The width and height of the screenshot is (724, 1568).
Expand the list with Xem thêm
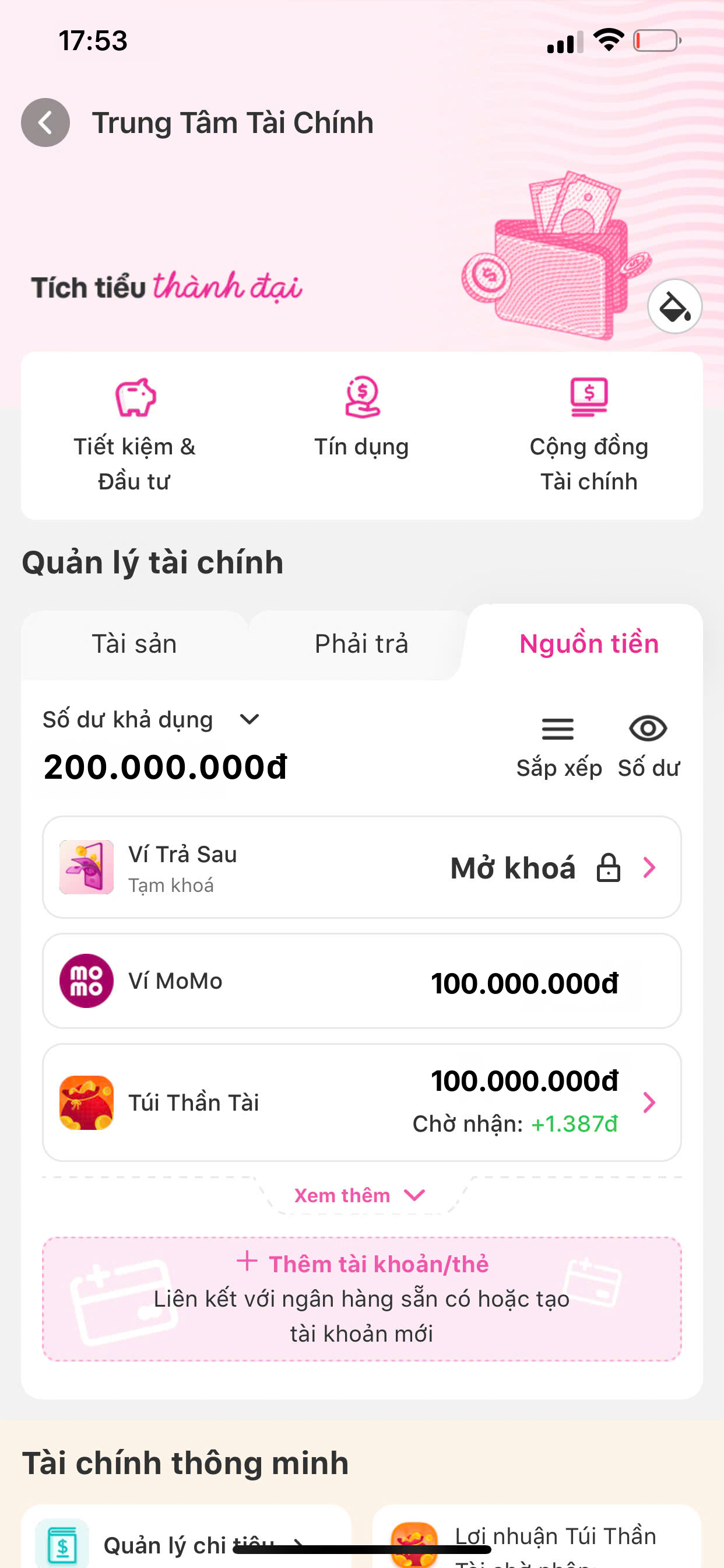359,1195
